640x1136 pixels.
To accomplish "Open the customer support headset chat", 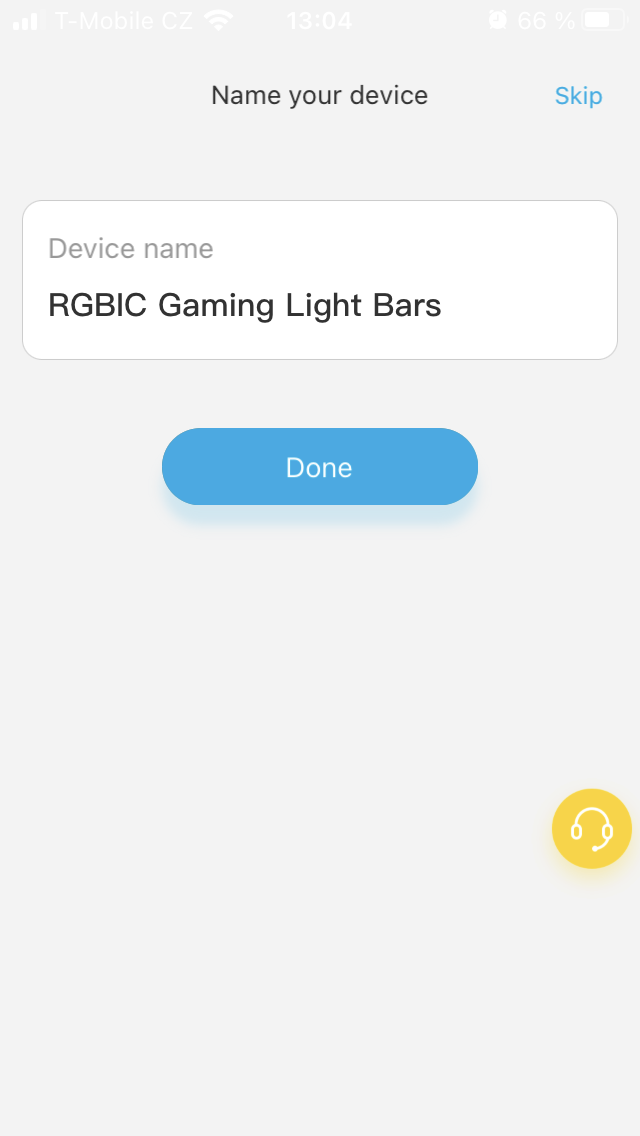I will point(591,828).
